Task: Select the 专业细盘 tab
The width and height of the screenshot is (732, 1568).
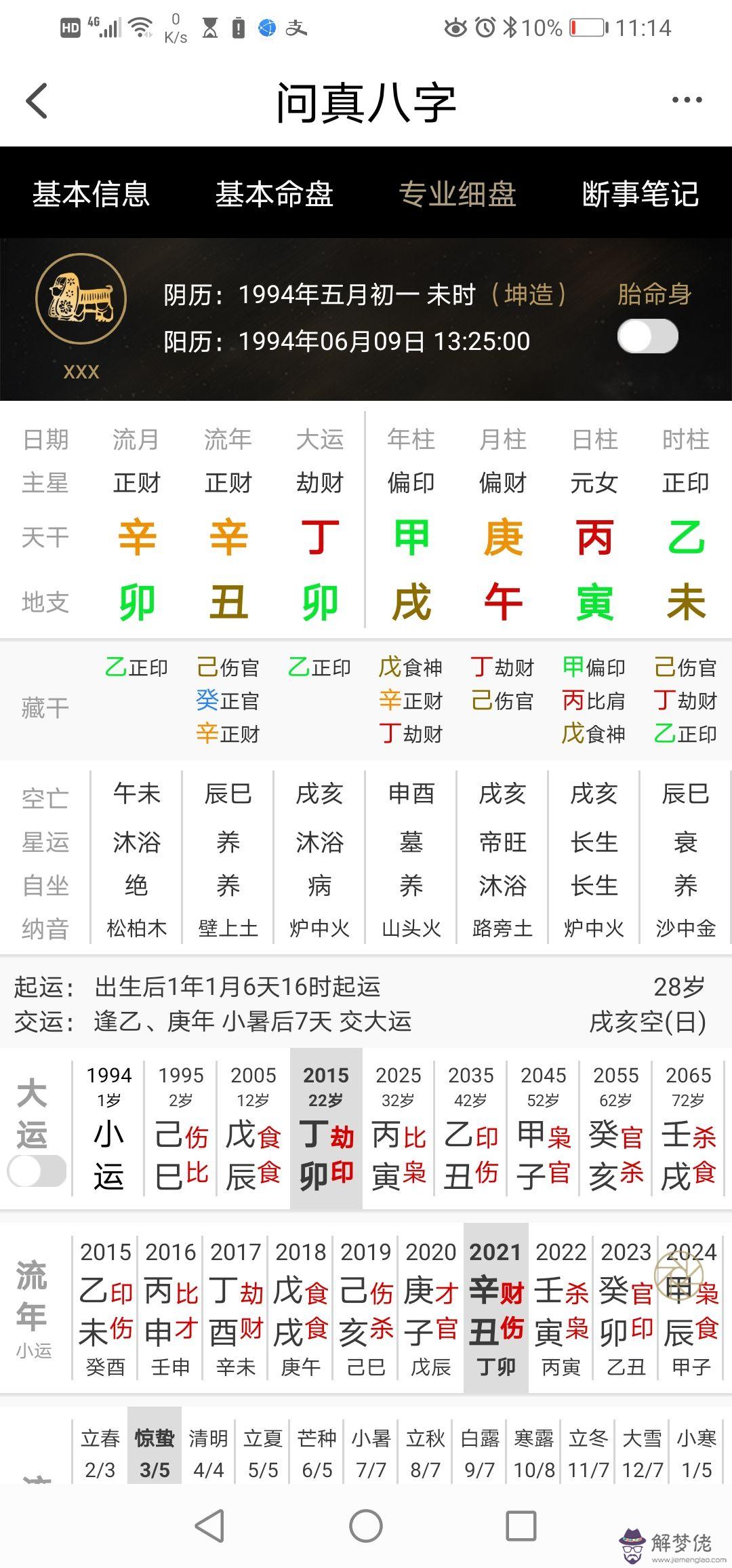Action: 457,194
